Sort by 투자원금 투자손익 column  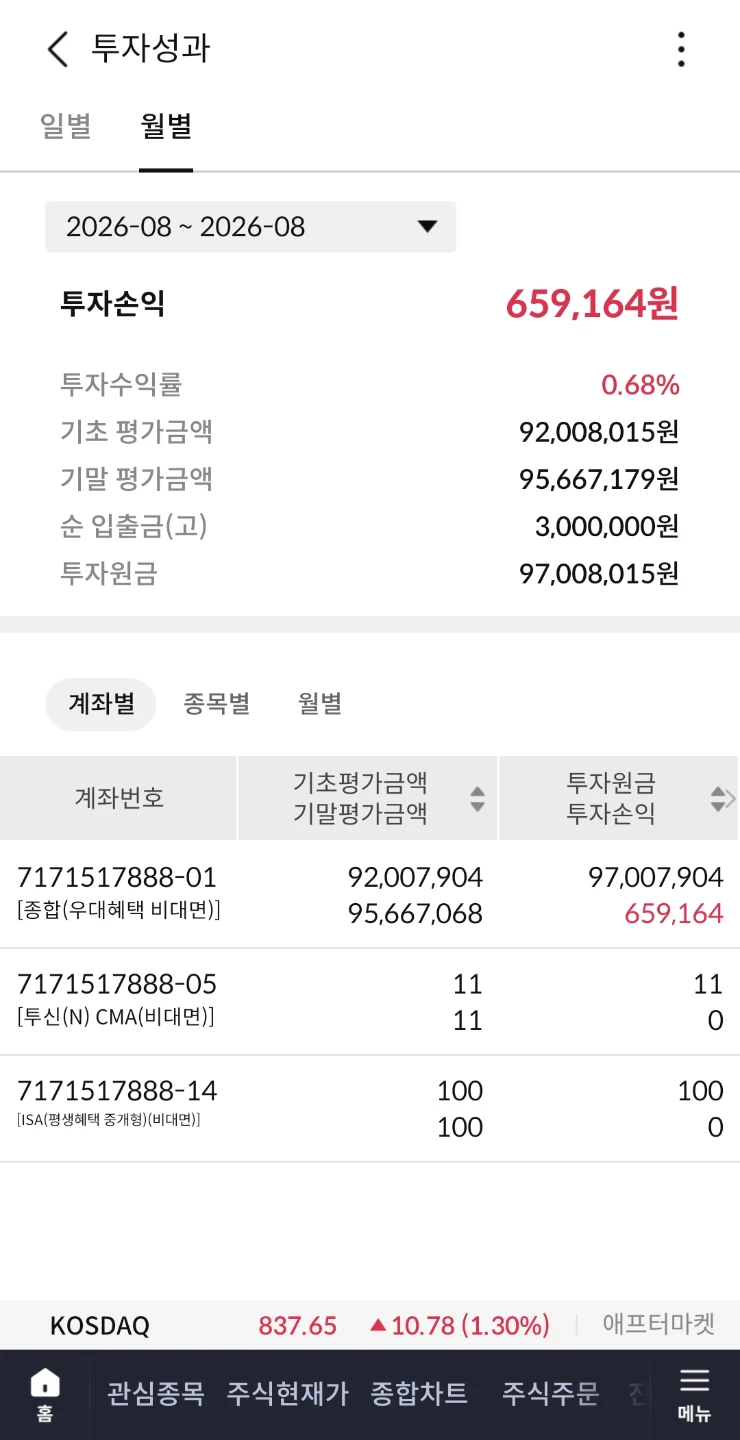(x=619, y=798)
